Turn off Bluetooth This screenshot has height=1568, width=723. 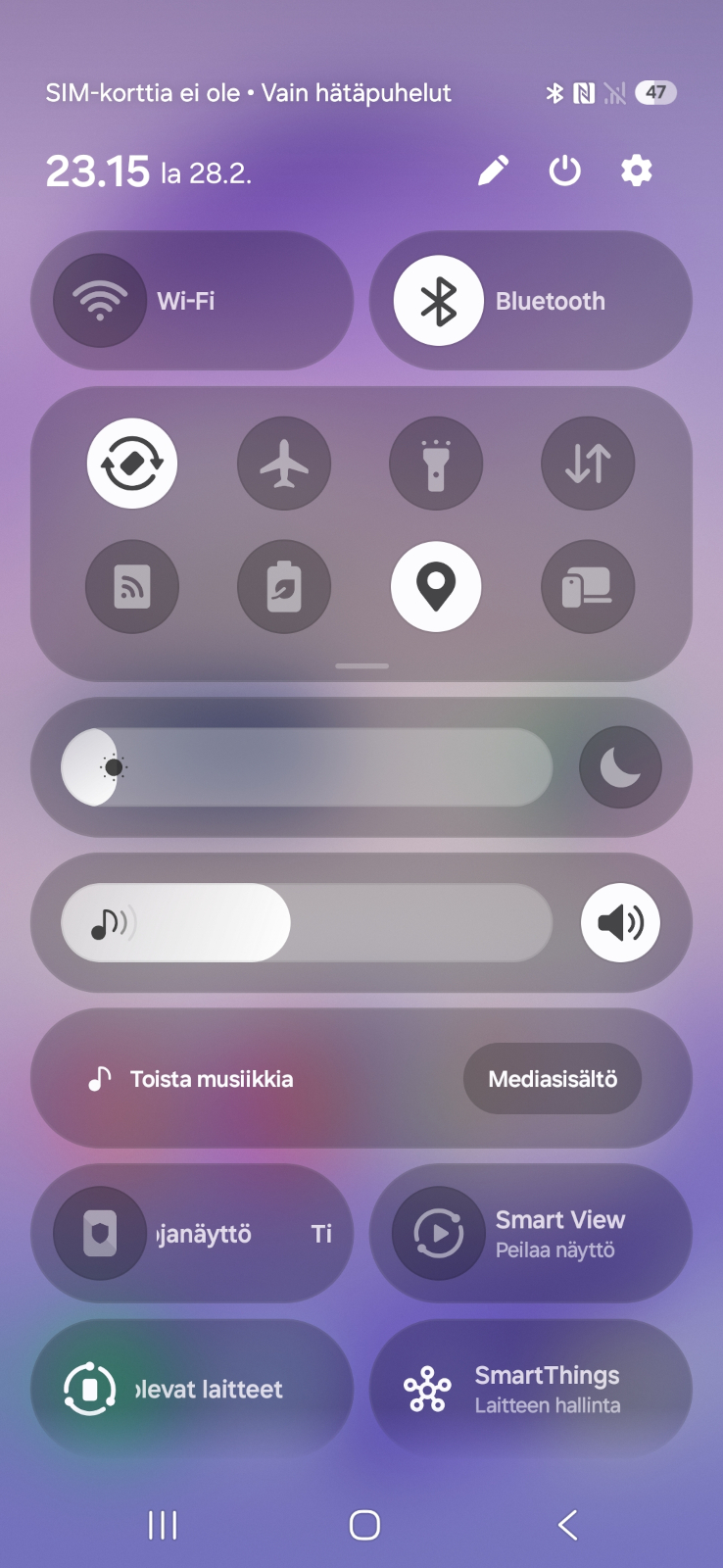[438, 301]
